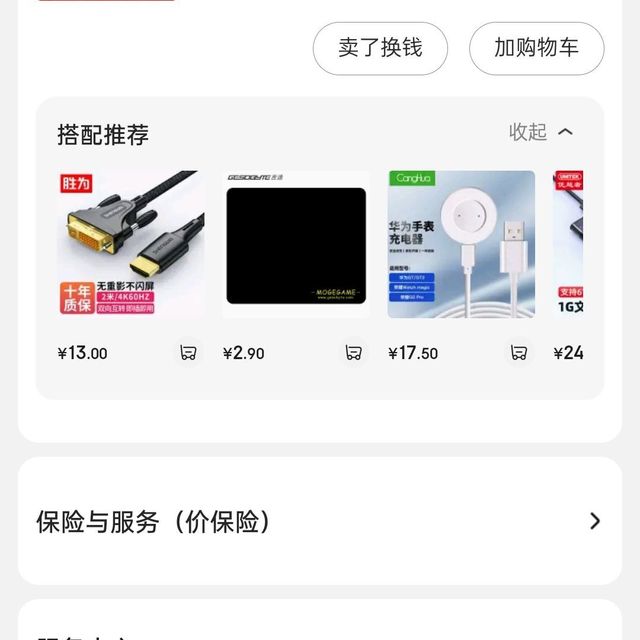Open the 华为手表充电器 product

(461, 244)
